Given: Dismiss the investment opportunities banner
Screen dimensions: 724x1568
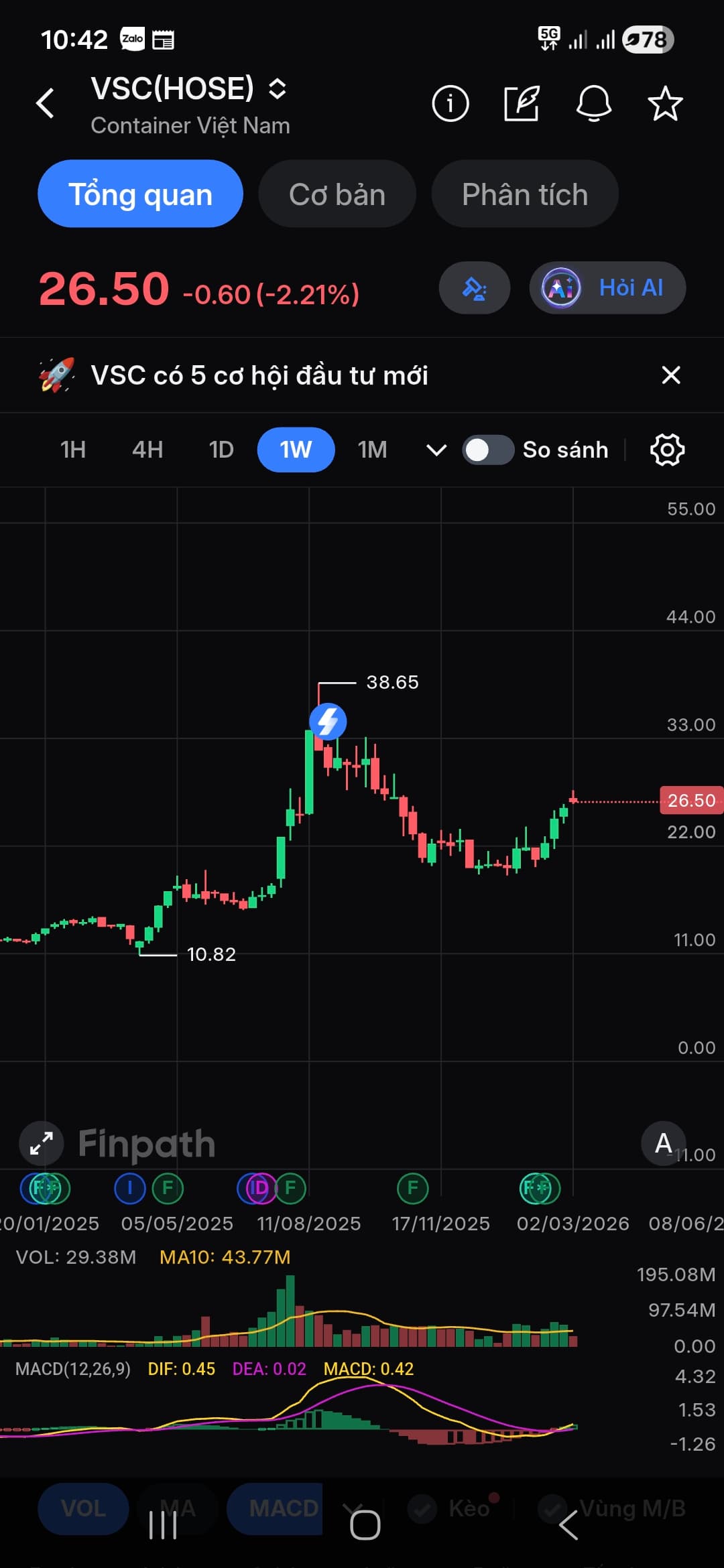Looking at the screenshot, I should pos(671,375).
